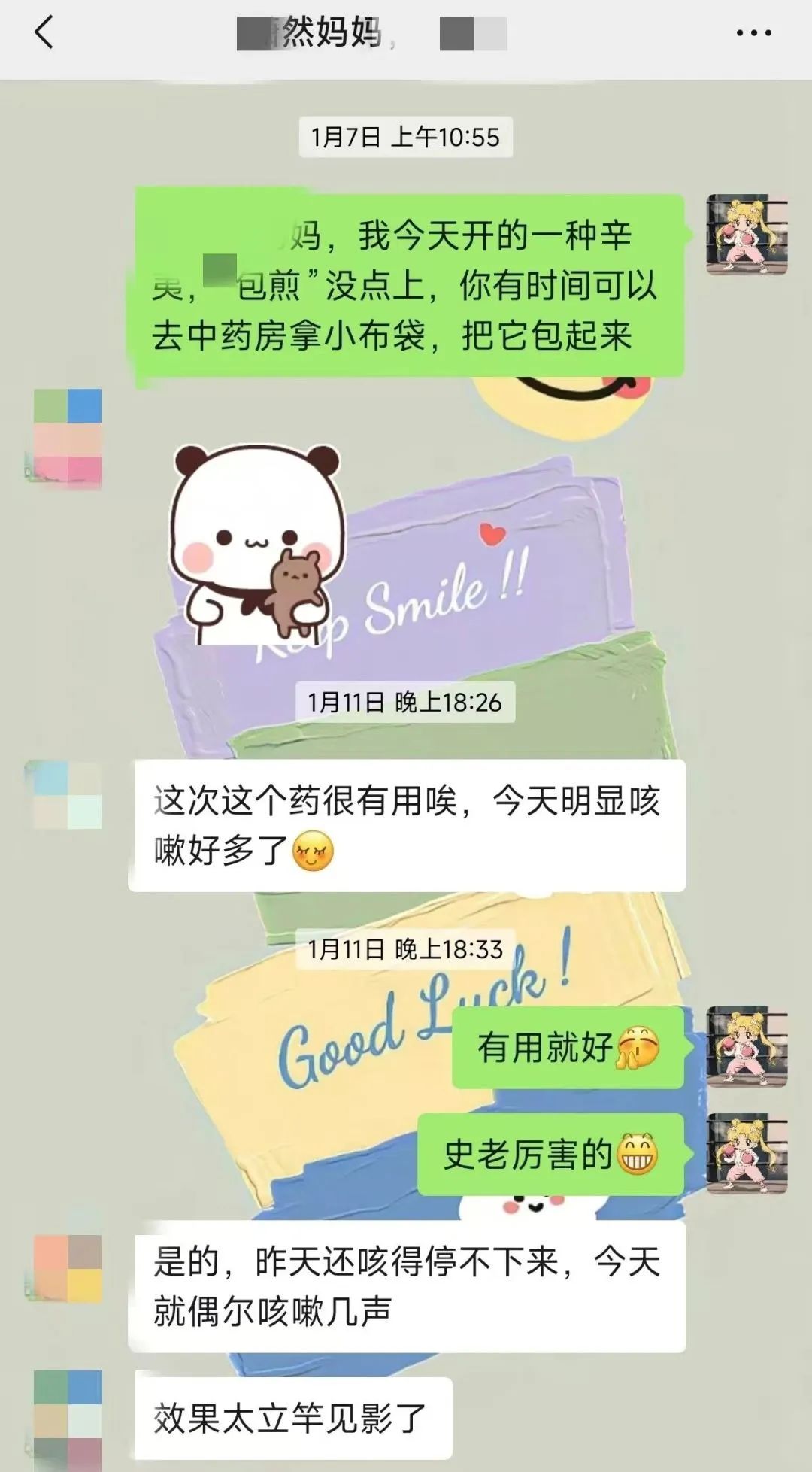Tap the avatar next to 有用就好 message

[x=747, y=1046]
